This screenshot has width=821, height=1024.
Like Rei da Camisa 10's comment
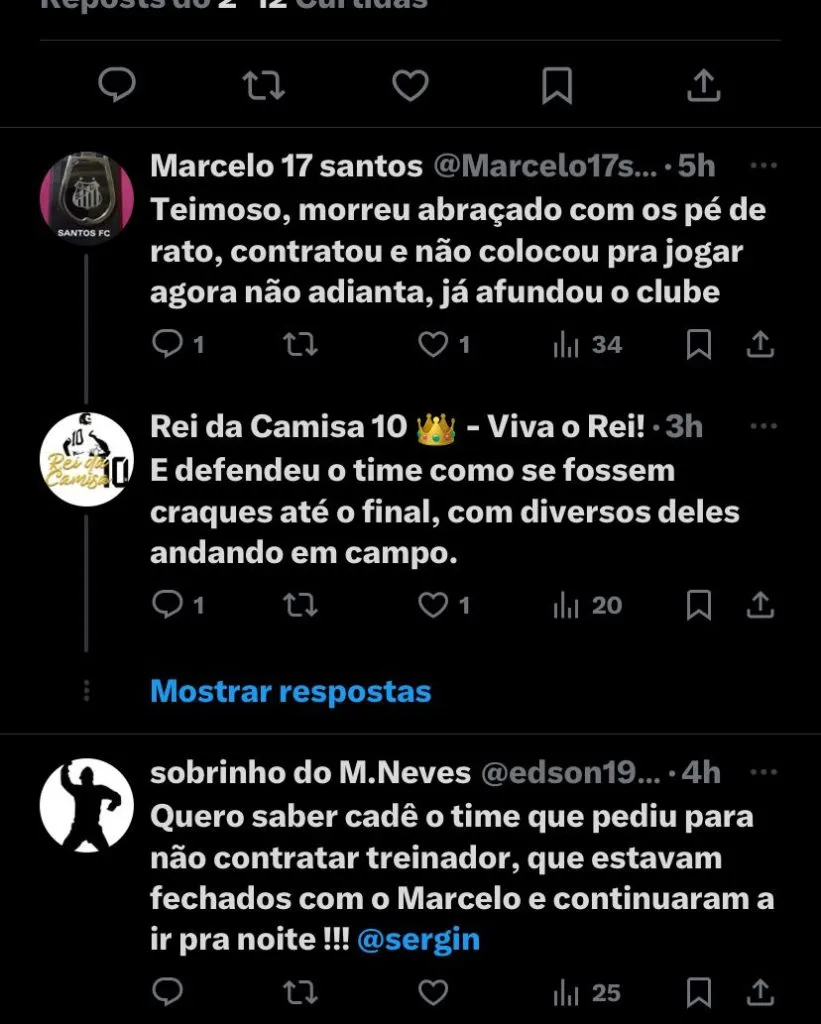pos(433,605)
